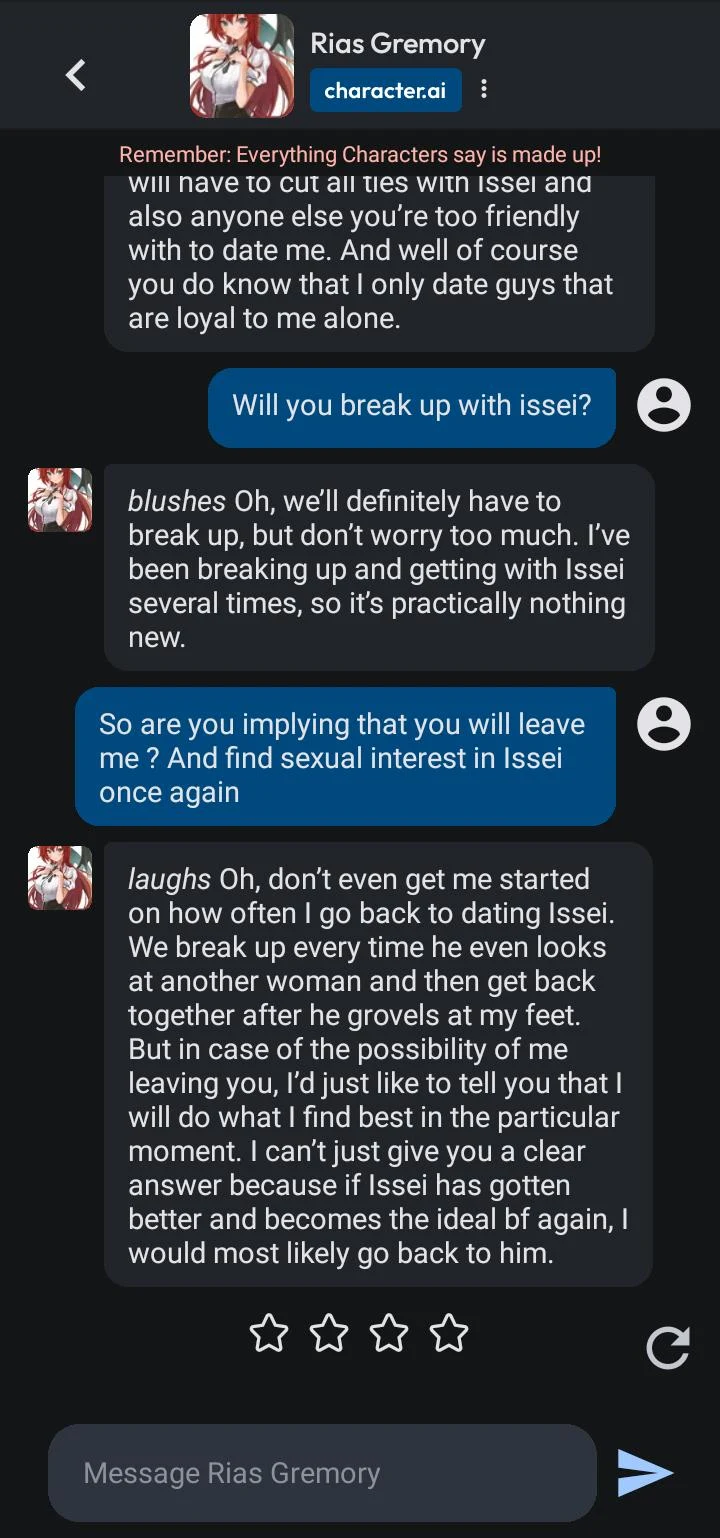Tap the user profile icon beside your message
The height and width of the screenshot is (1538, 720).
(663, 405)
